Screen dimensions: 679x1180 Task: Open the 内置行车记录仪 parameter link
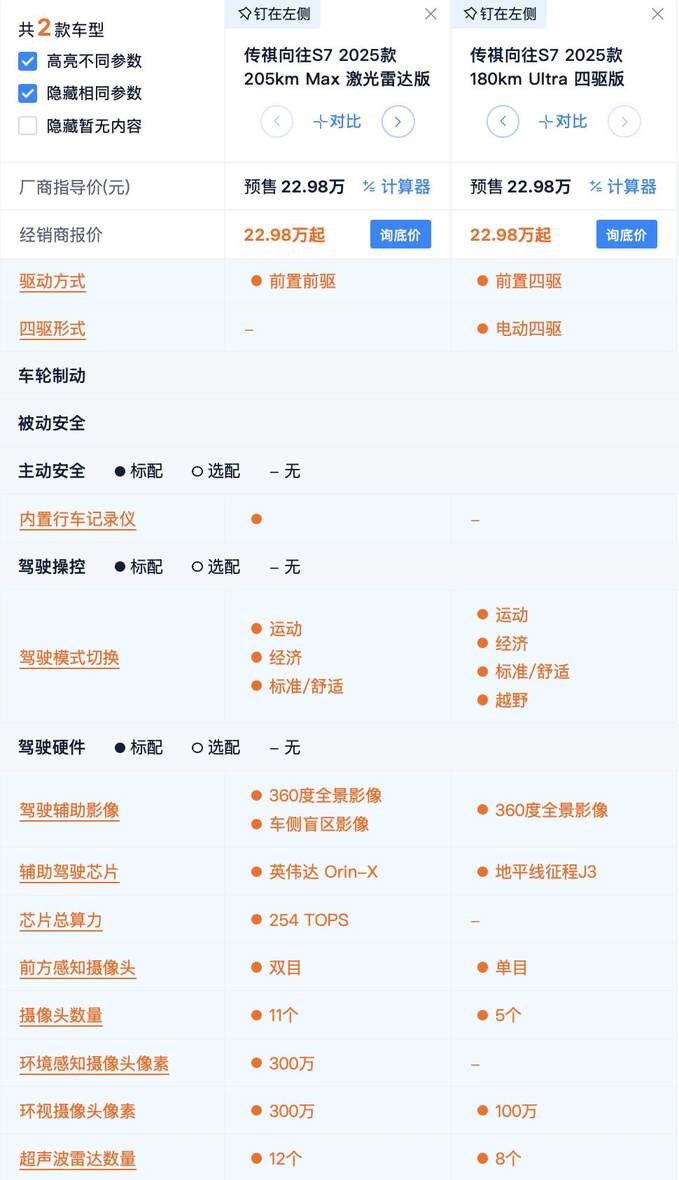78,519
